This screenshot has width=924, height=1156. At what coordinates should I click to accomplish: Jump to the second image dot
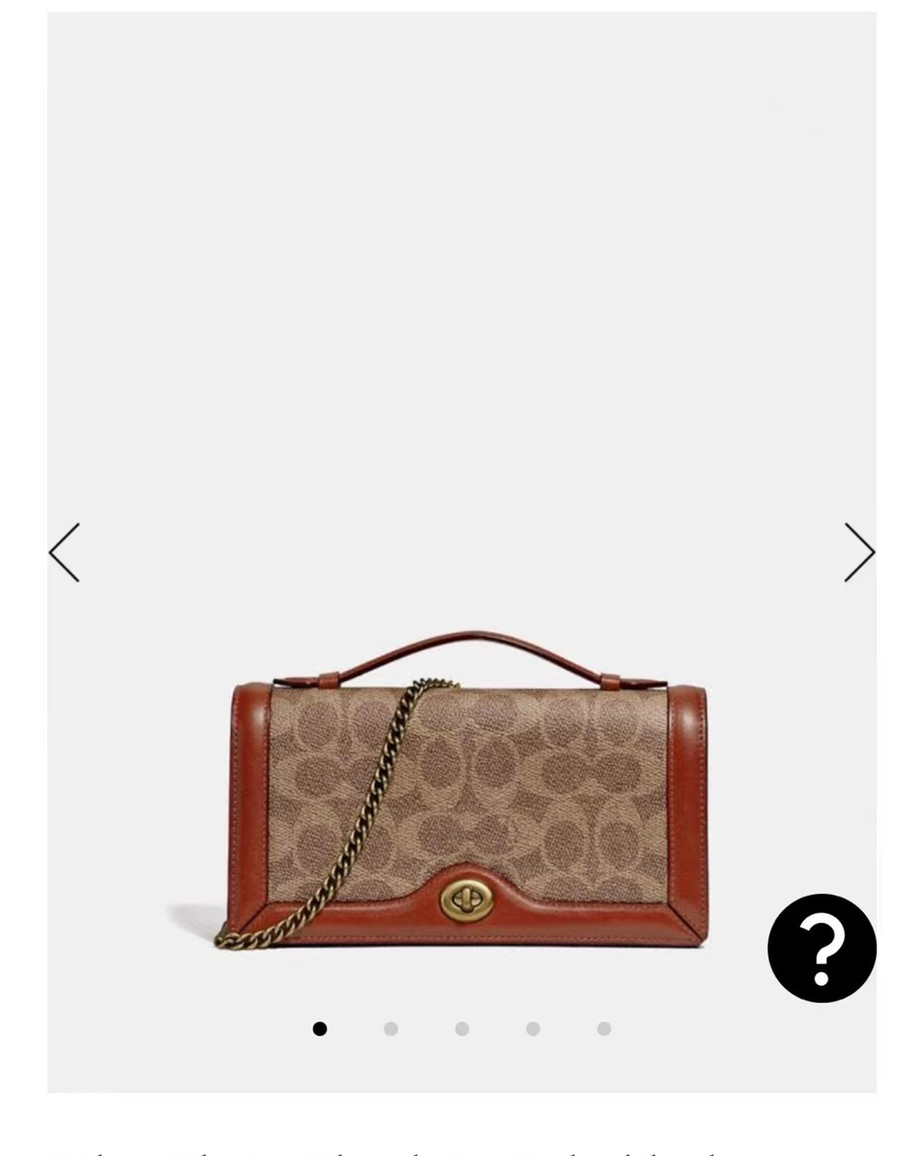pos(391,1028)
